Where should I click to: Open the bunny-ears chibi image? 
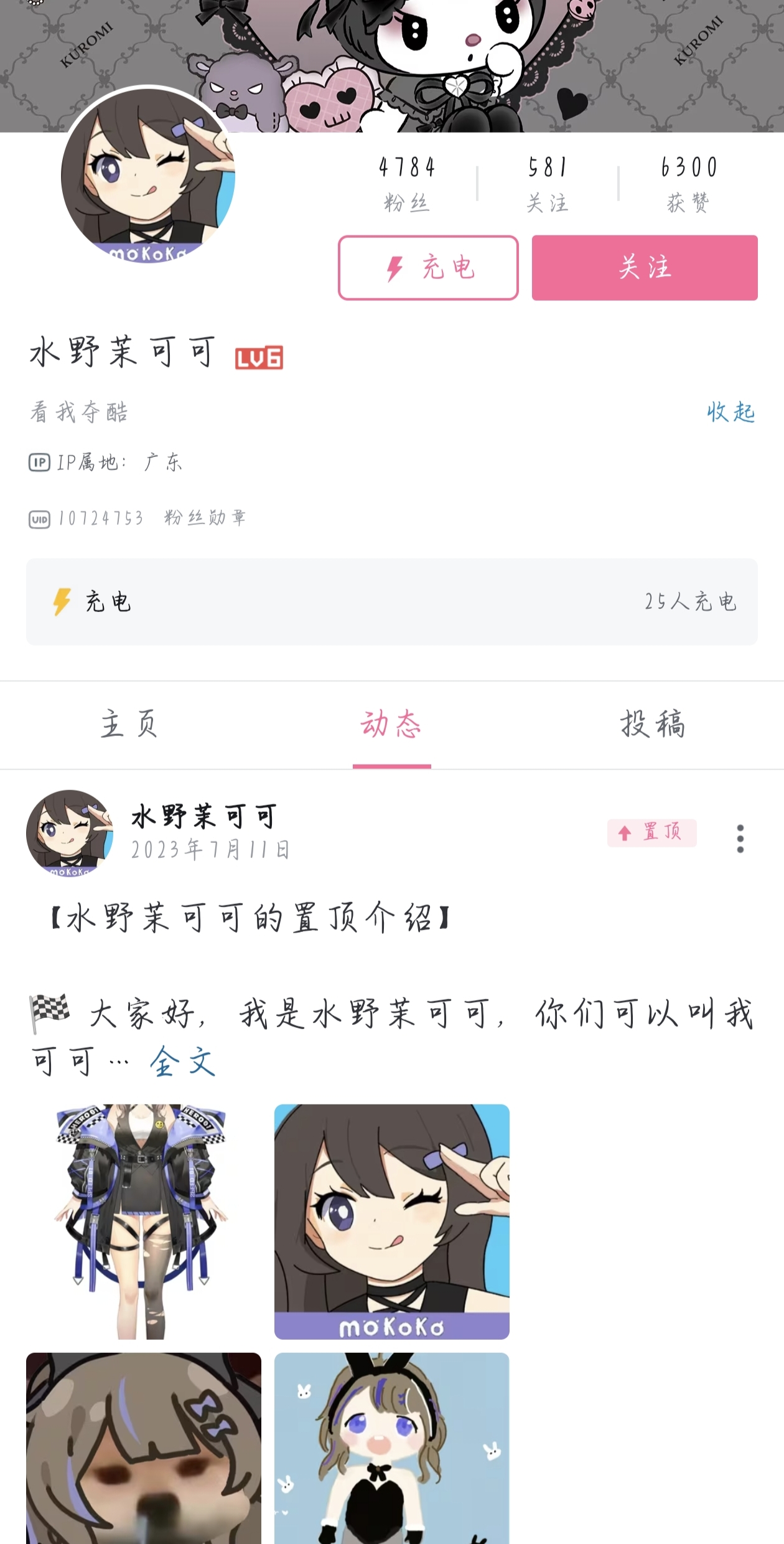(391, 1448)
